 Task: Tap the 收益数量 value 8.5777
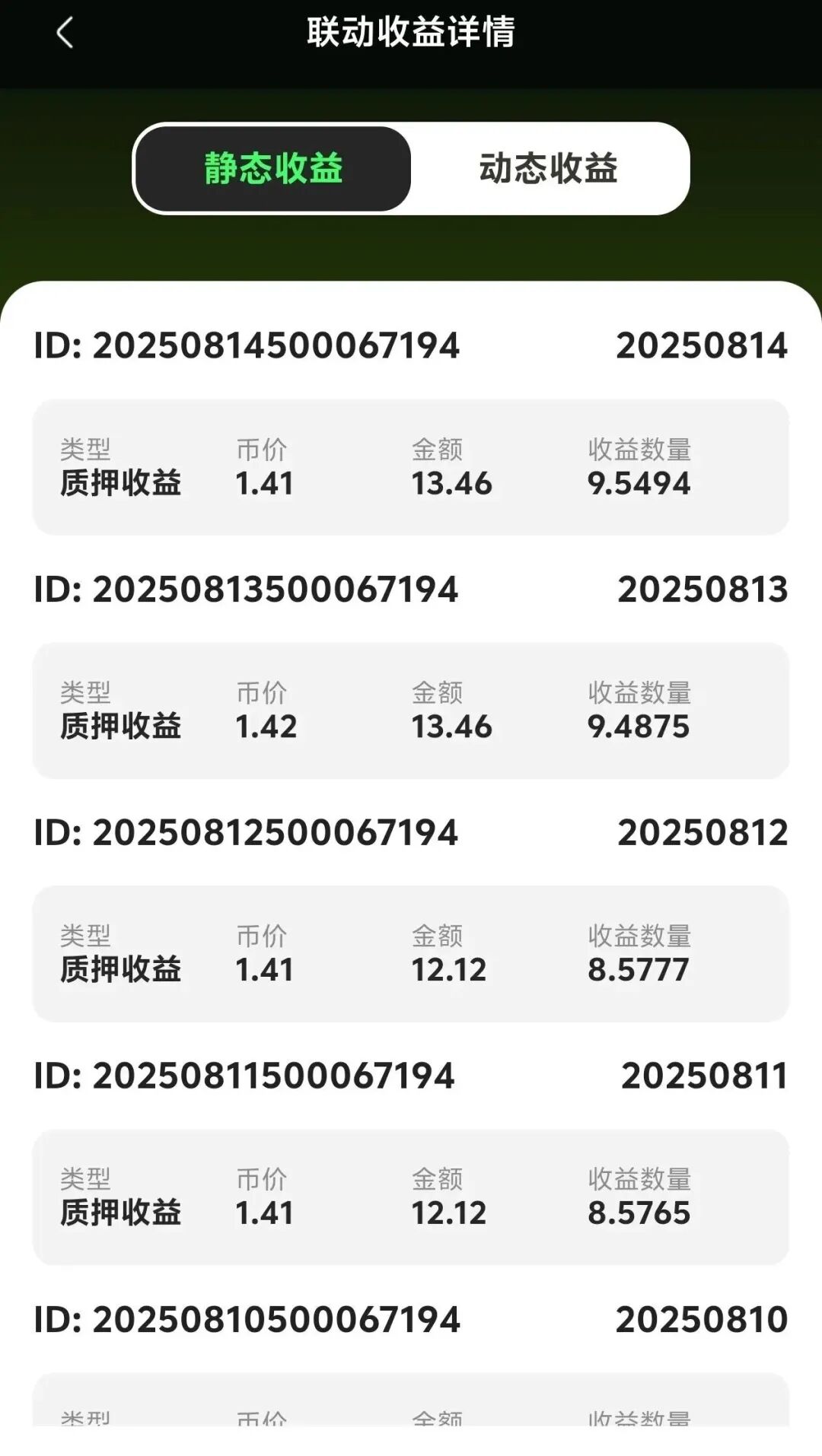pos(639,969)
